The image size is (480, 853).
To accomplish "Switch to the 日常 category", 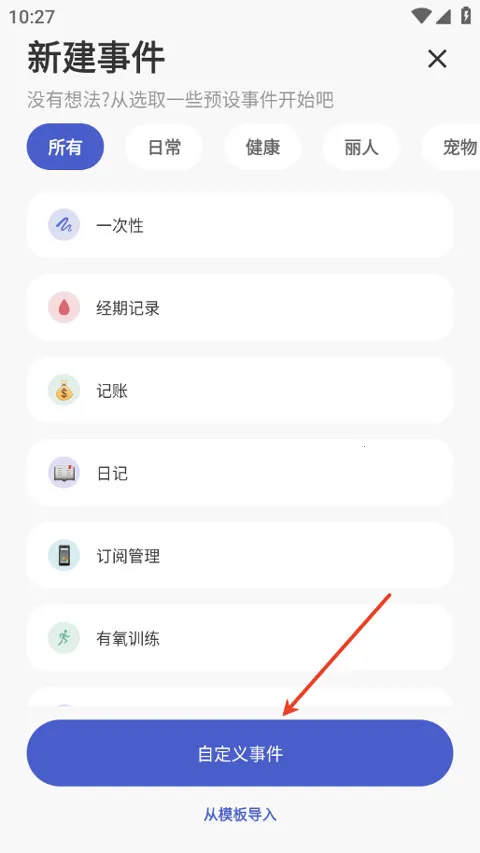I will coord(164,147).
